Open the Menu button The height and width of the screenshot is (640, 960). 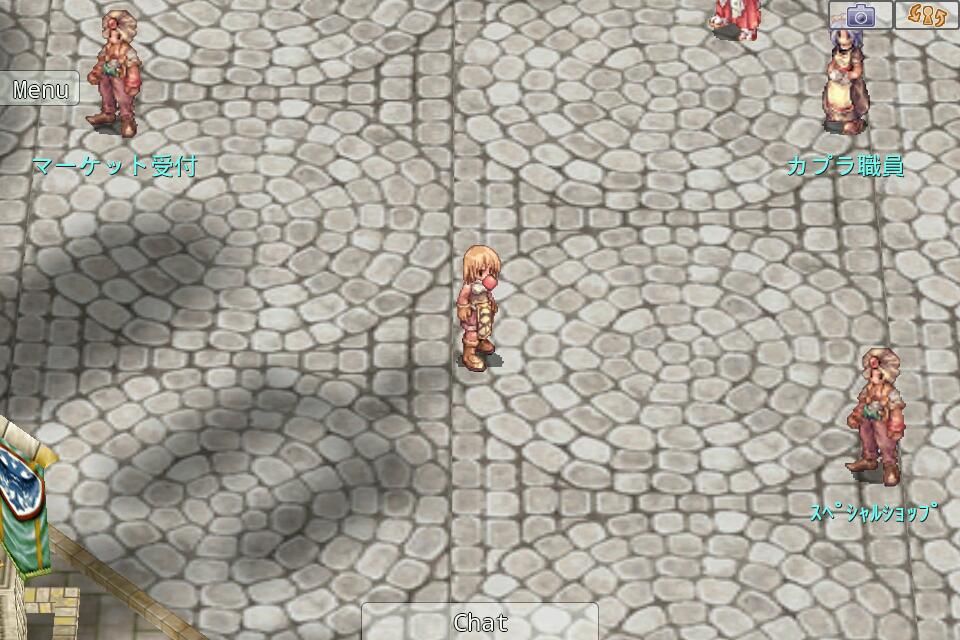(40, 89)
